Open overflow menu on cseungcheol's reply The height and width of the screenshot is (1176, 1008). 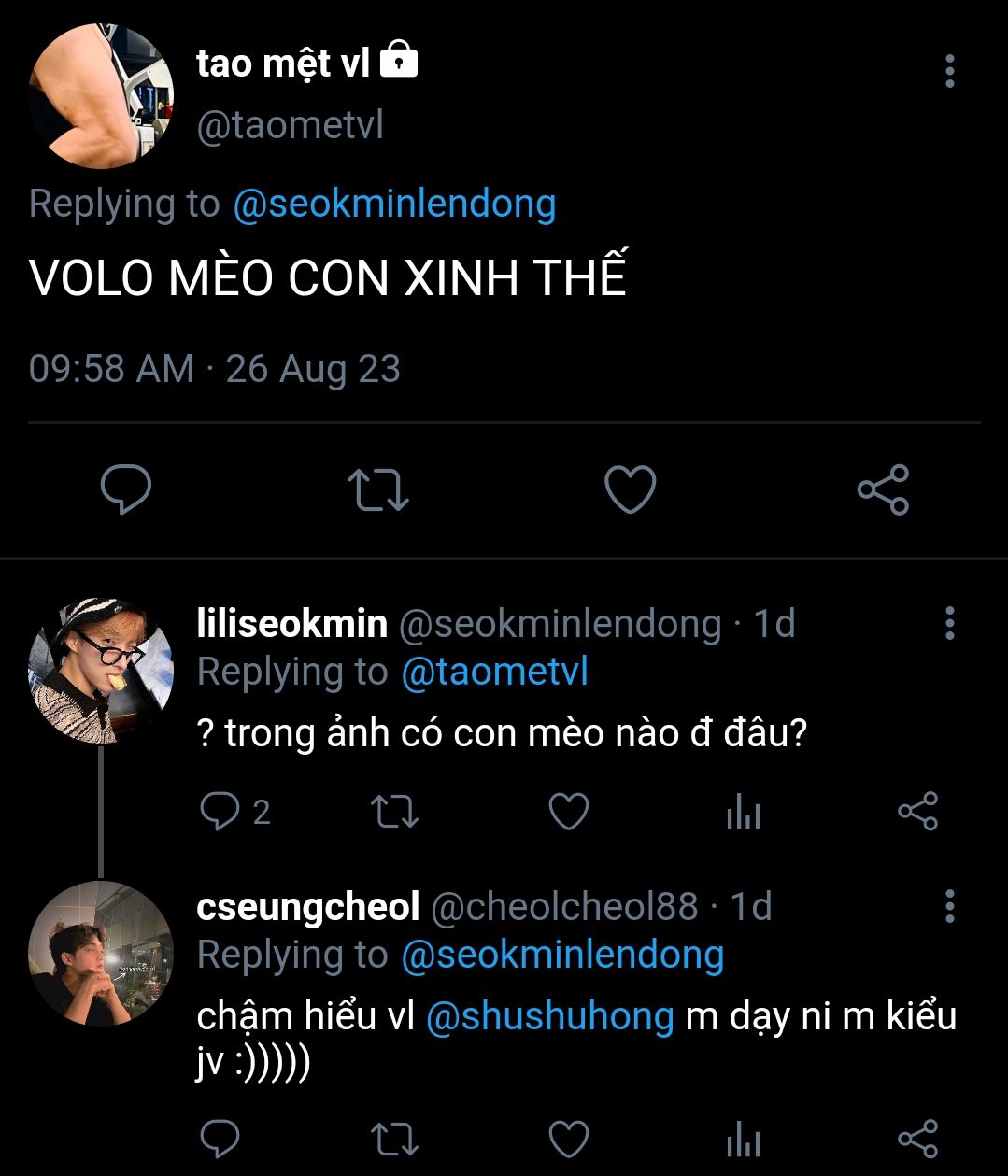click(x=949, y=906)
